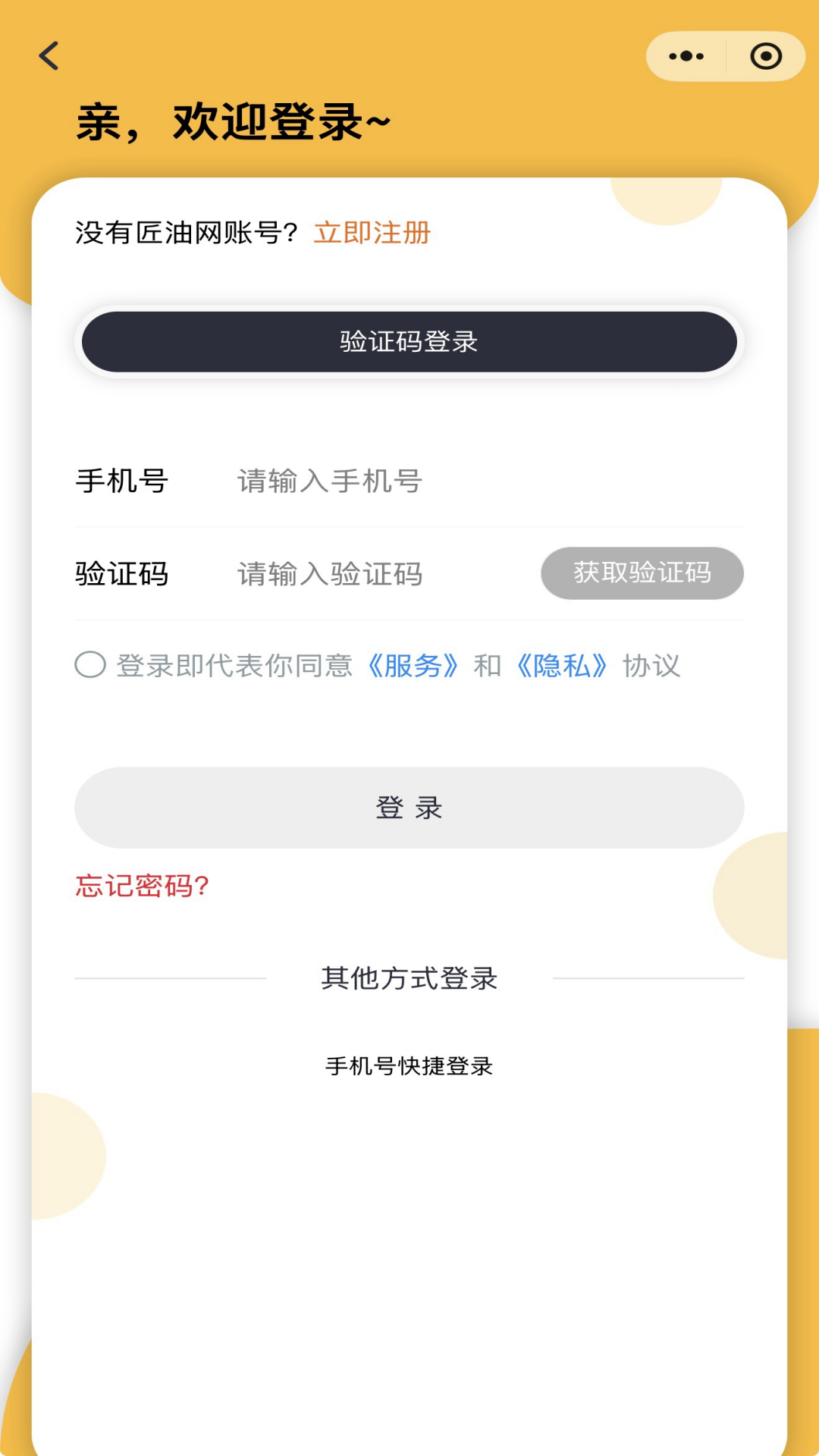Click the 手机号 field label
The width and height of the screenshot is (819, 1456).
pyautogui.click(x=123, y=482)
